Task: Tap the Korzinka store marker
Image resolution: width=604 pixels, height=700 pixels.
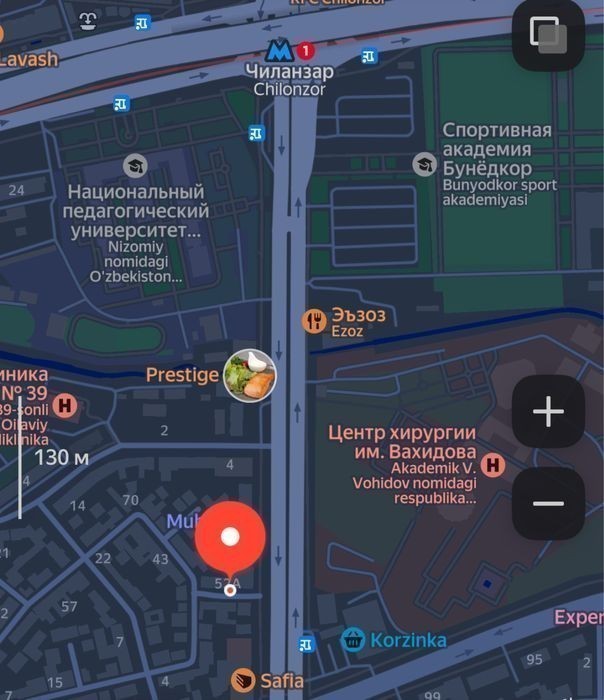Action: click(x=352, y=639)
